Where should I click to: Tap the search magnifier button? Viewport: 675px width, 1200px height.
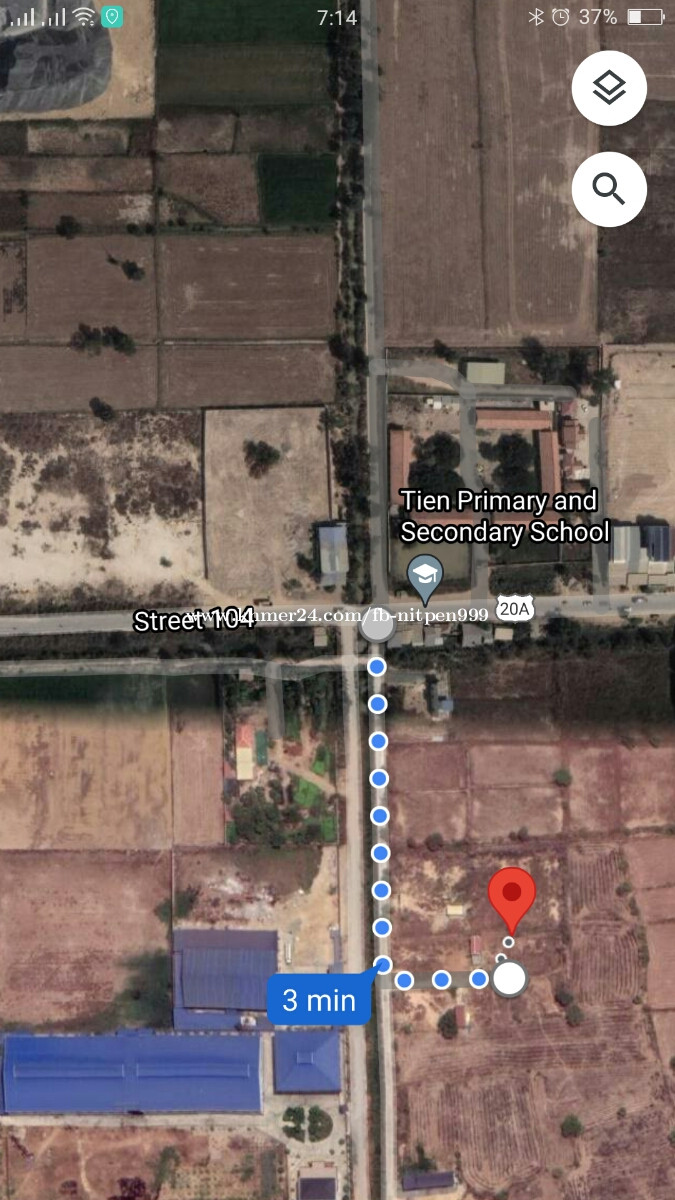(x=609, y=188)
